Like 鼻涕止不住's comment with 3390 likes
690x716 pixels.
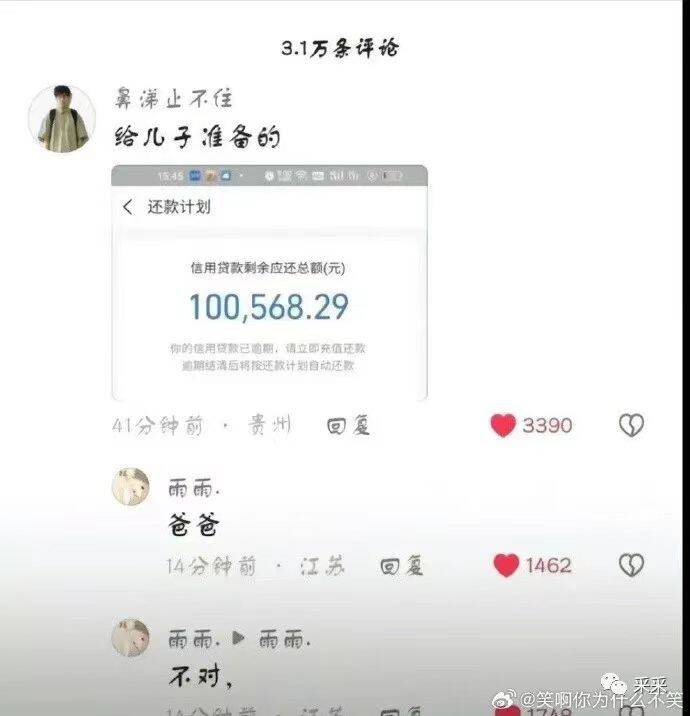pyautogui.click(x=503, y=426)
